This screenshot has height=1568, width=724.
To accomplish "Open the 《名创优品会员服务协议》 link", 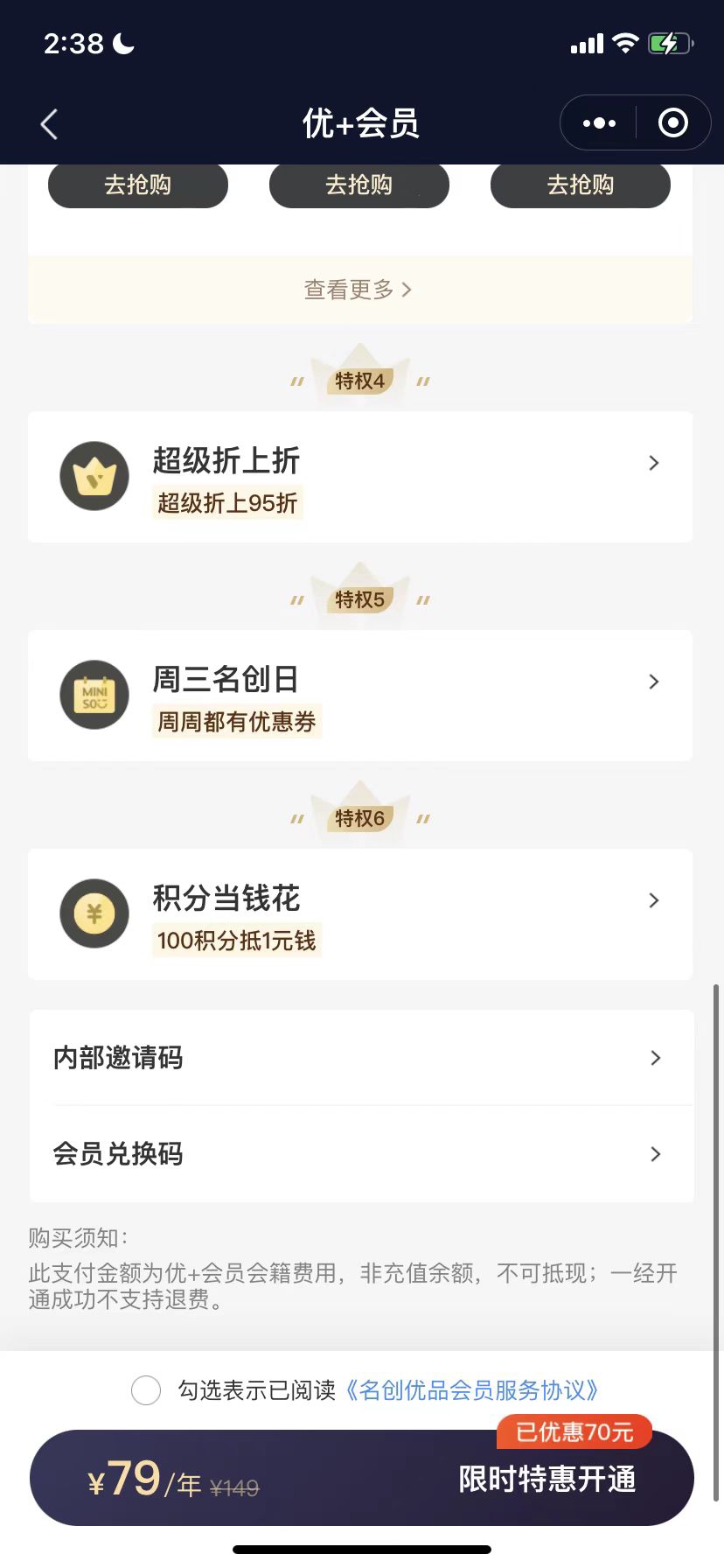I will (x=472, y=1390).
